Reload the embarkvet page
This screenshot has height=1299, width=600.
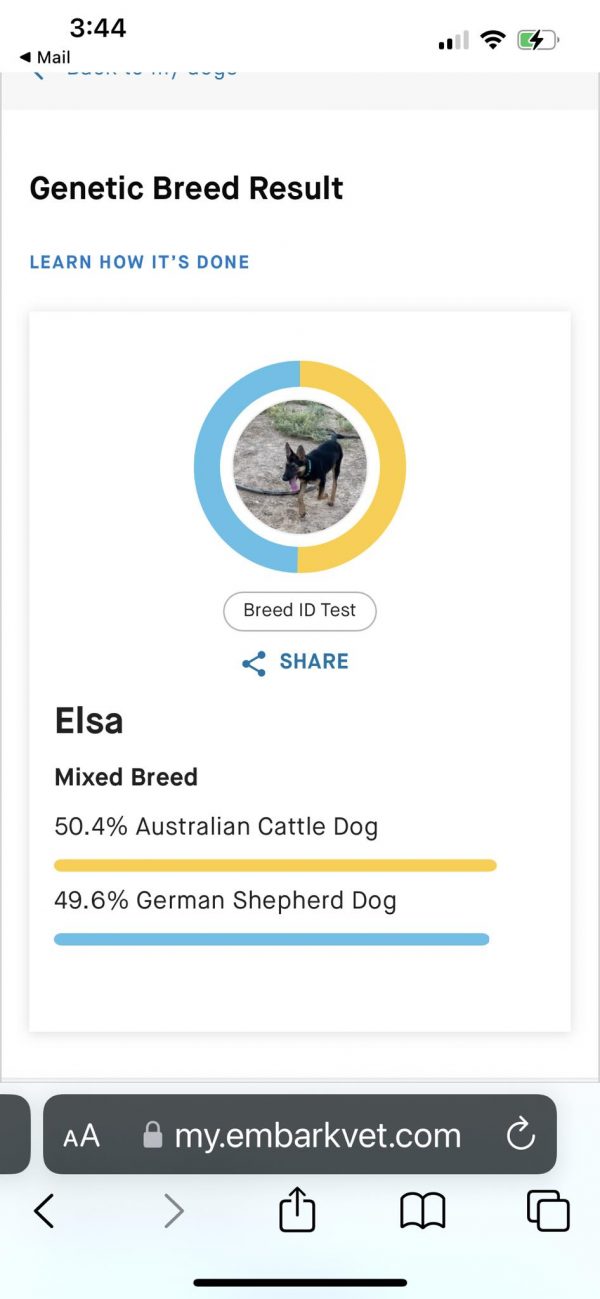click(520, 1135)
